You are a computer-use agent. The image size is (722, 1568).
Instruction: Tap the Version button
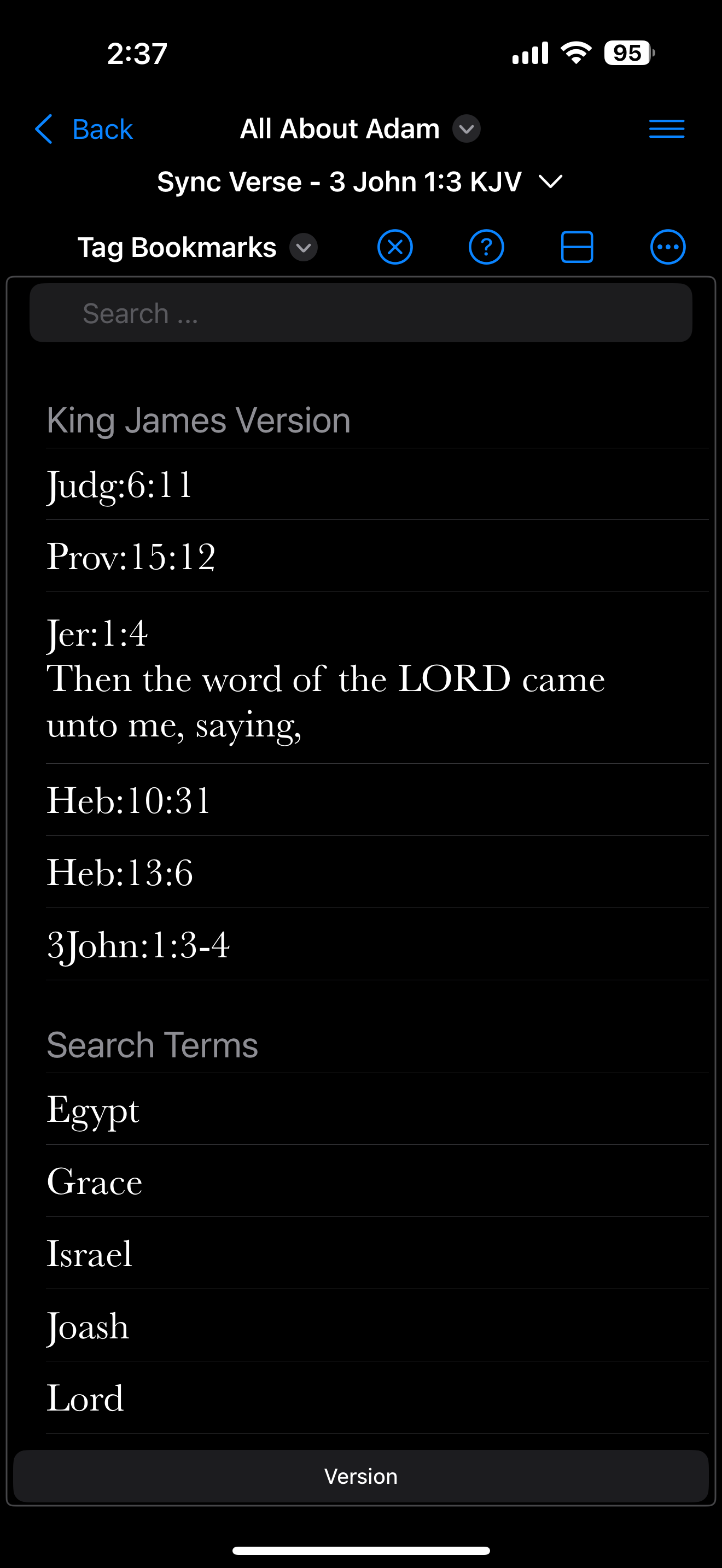360,1476
